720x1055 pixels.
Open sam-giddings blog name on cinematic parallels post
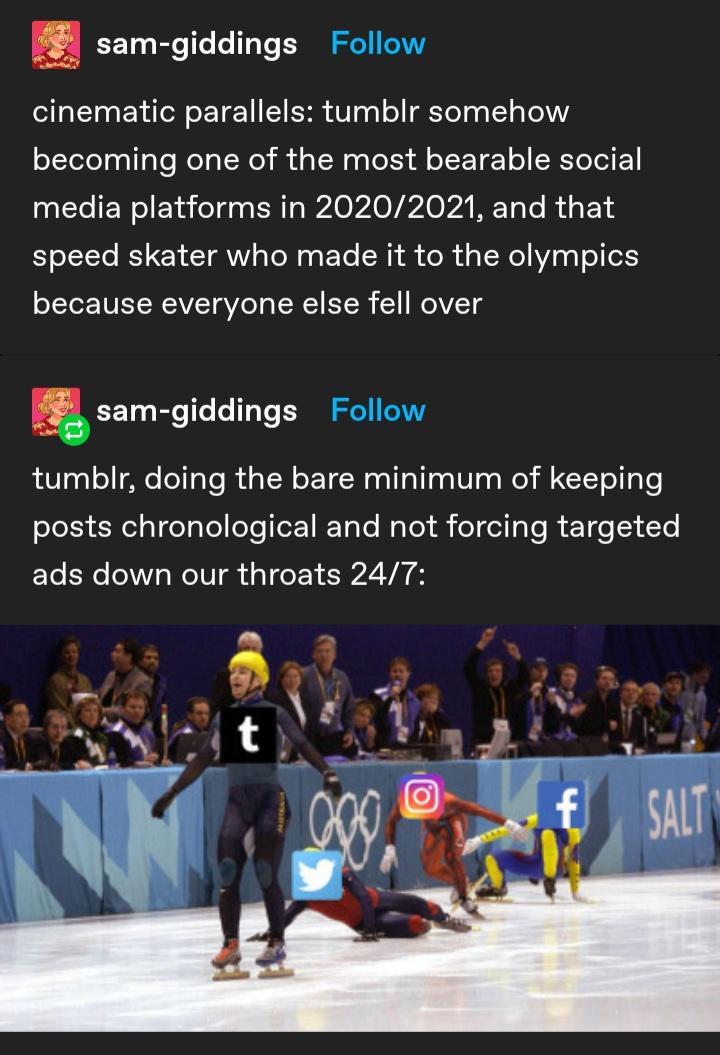[x=196, y=44]
